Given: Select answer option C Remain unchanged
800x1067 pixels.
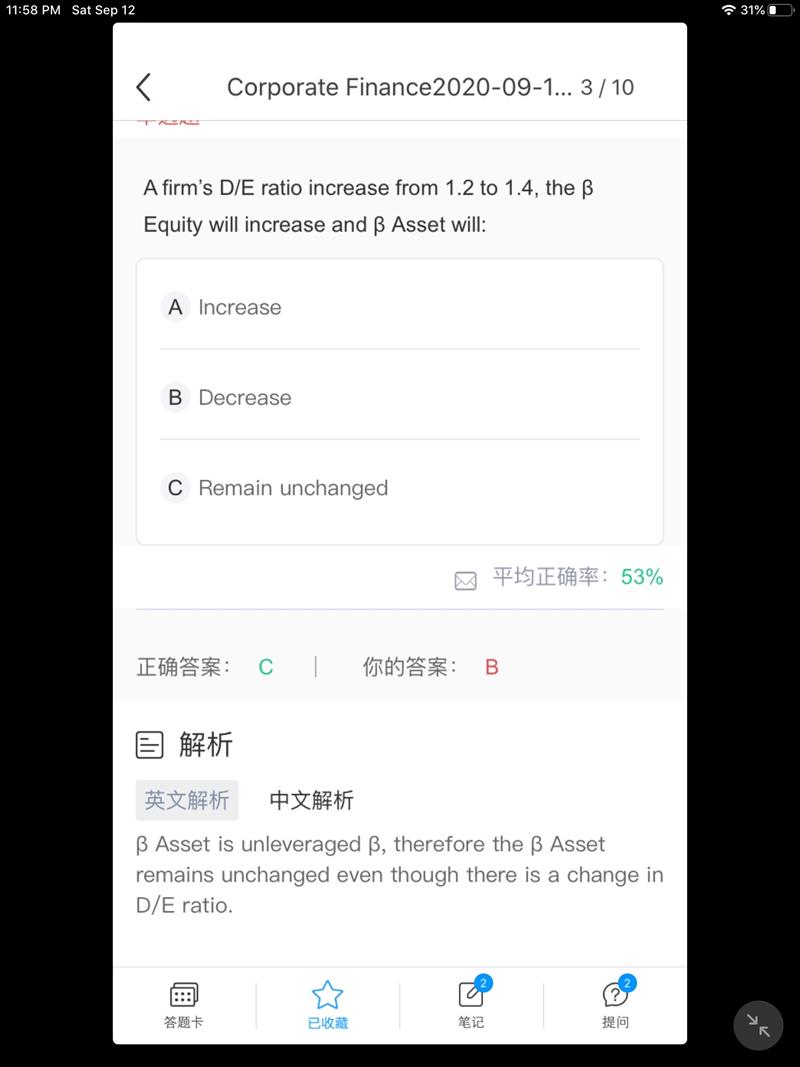Looking at the screenshot, I should 293,488.
